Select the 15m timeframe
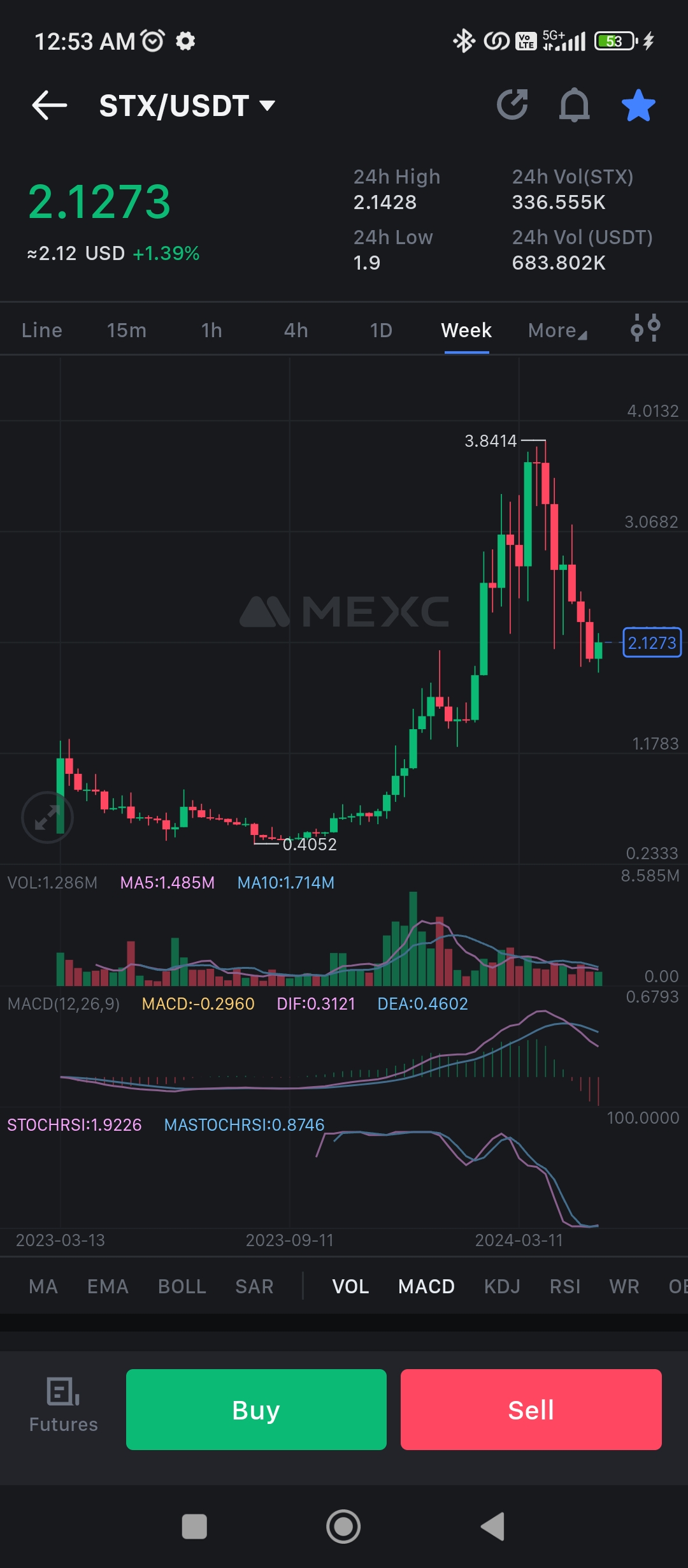This screenshot has height=1568, width=688. pos(126,330)
